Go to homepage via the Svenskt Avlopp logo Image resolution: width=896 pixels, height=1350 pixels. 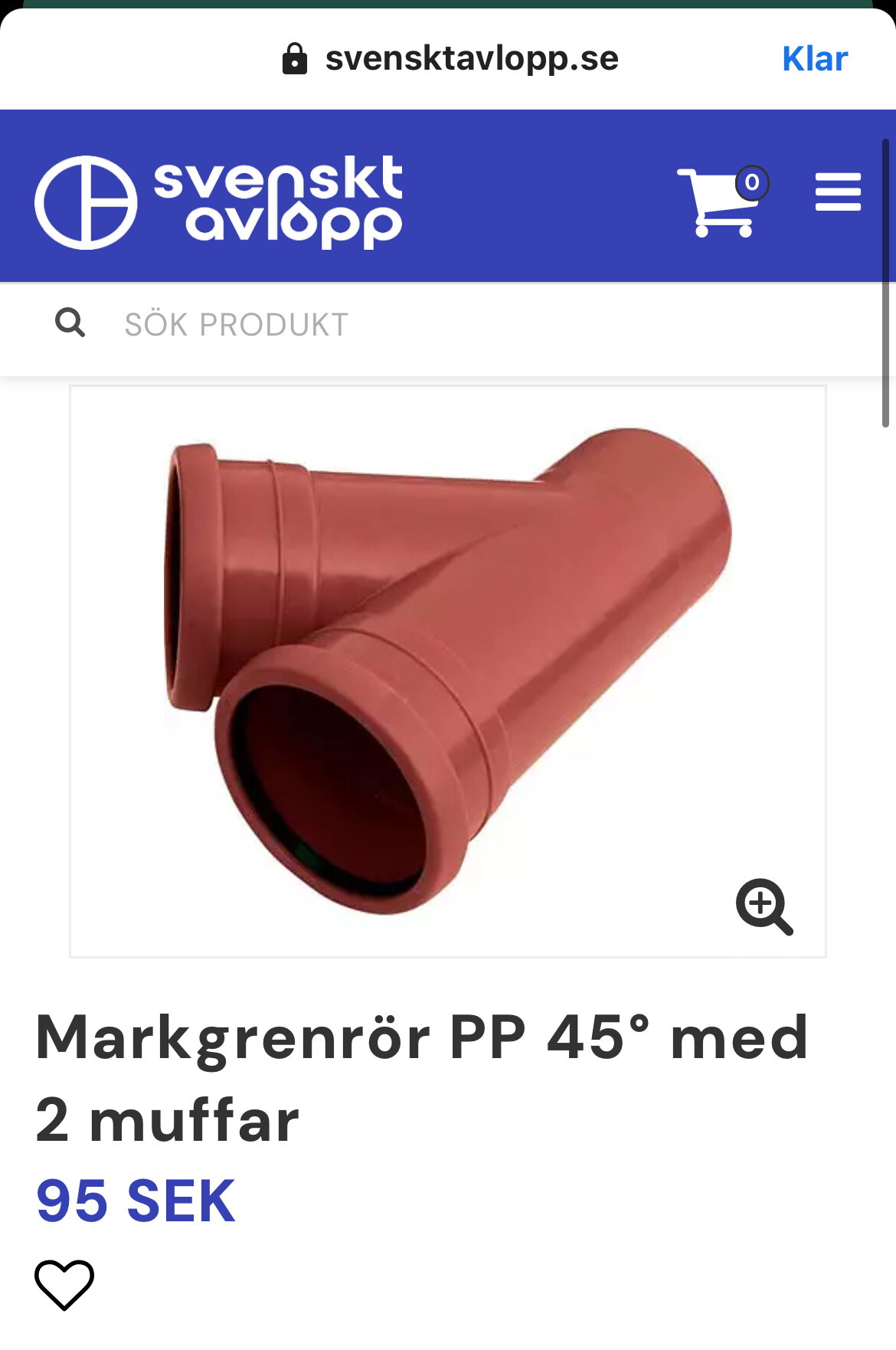218,202
